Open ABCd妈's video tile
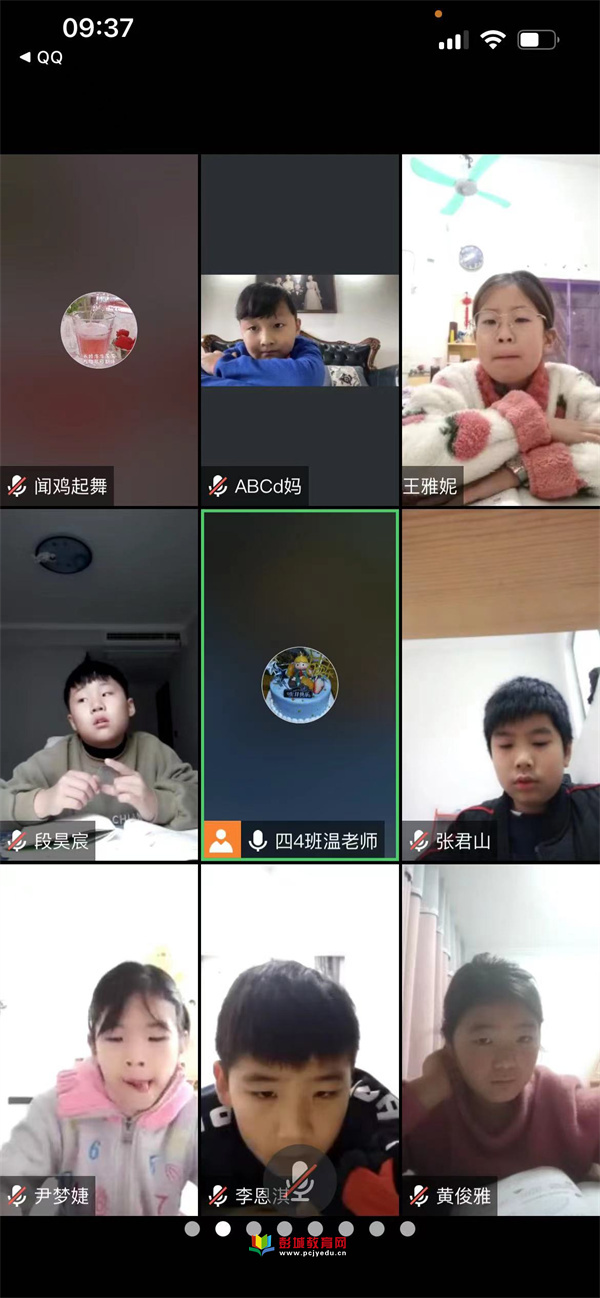 pos(300,330)
